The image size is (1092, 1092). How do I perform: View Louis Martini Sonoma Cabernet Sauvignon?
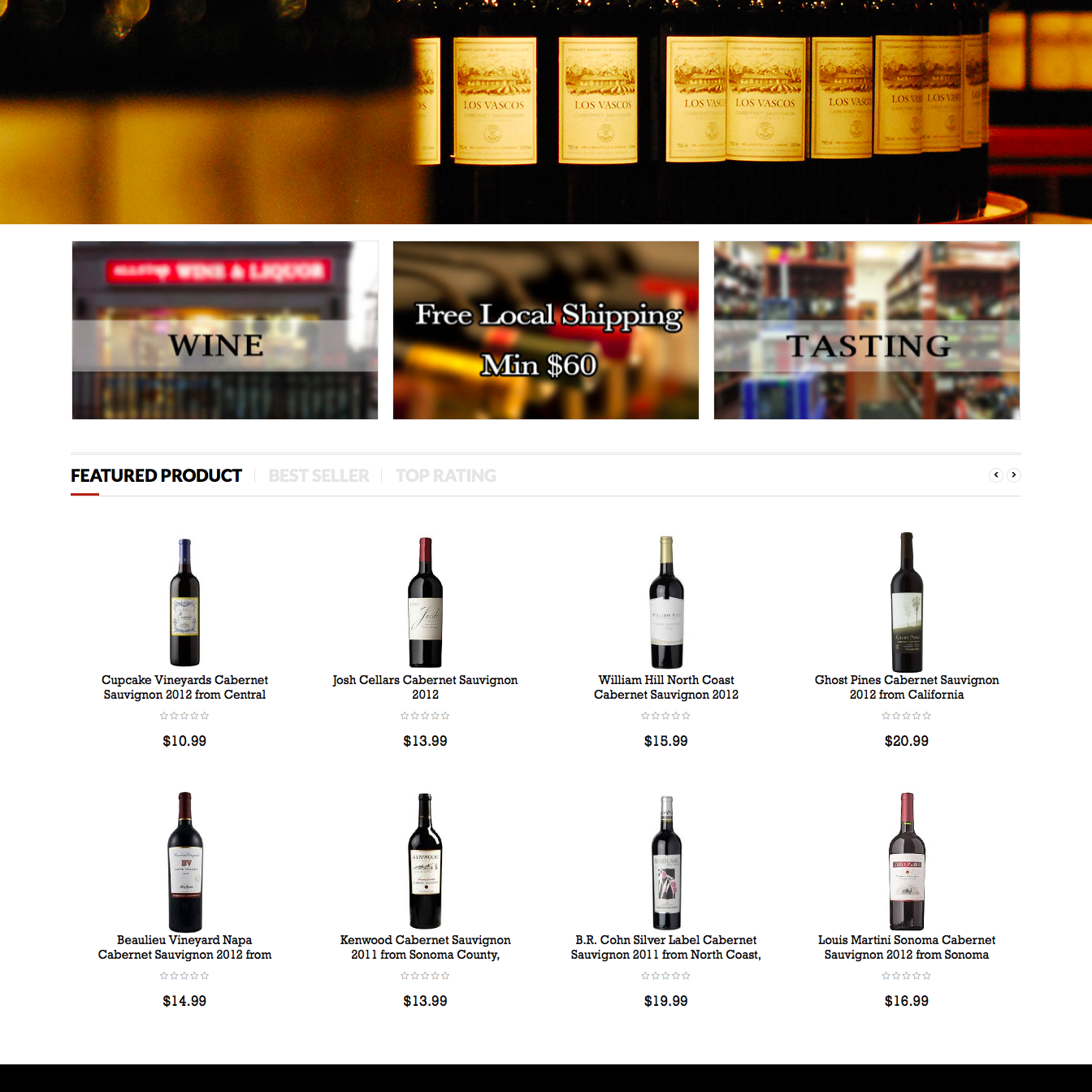click(x=907, y=947)
